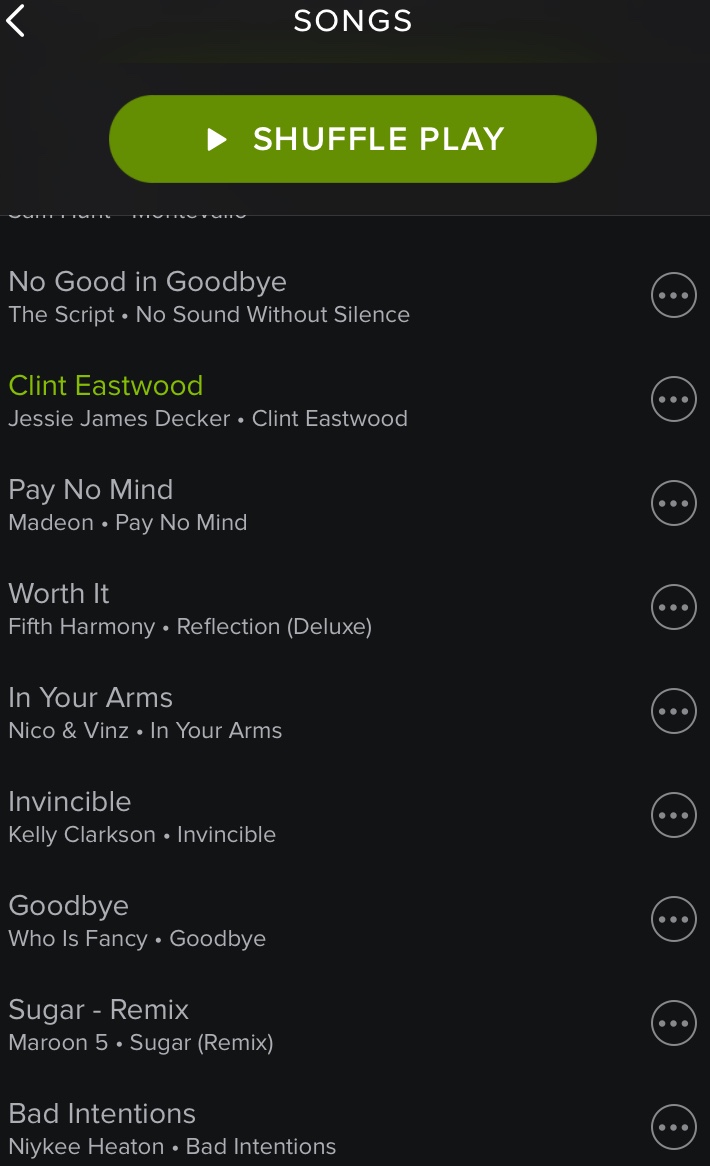The height and width of the screenshot is (1166, 710).
Task: Open more options for In Your Arms
Action: (x=673, y=712)
